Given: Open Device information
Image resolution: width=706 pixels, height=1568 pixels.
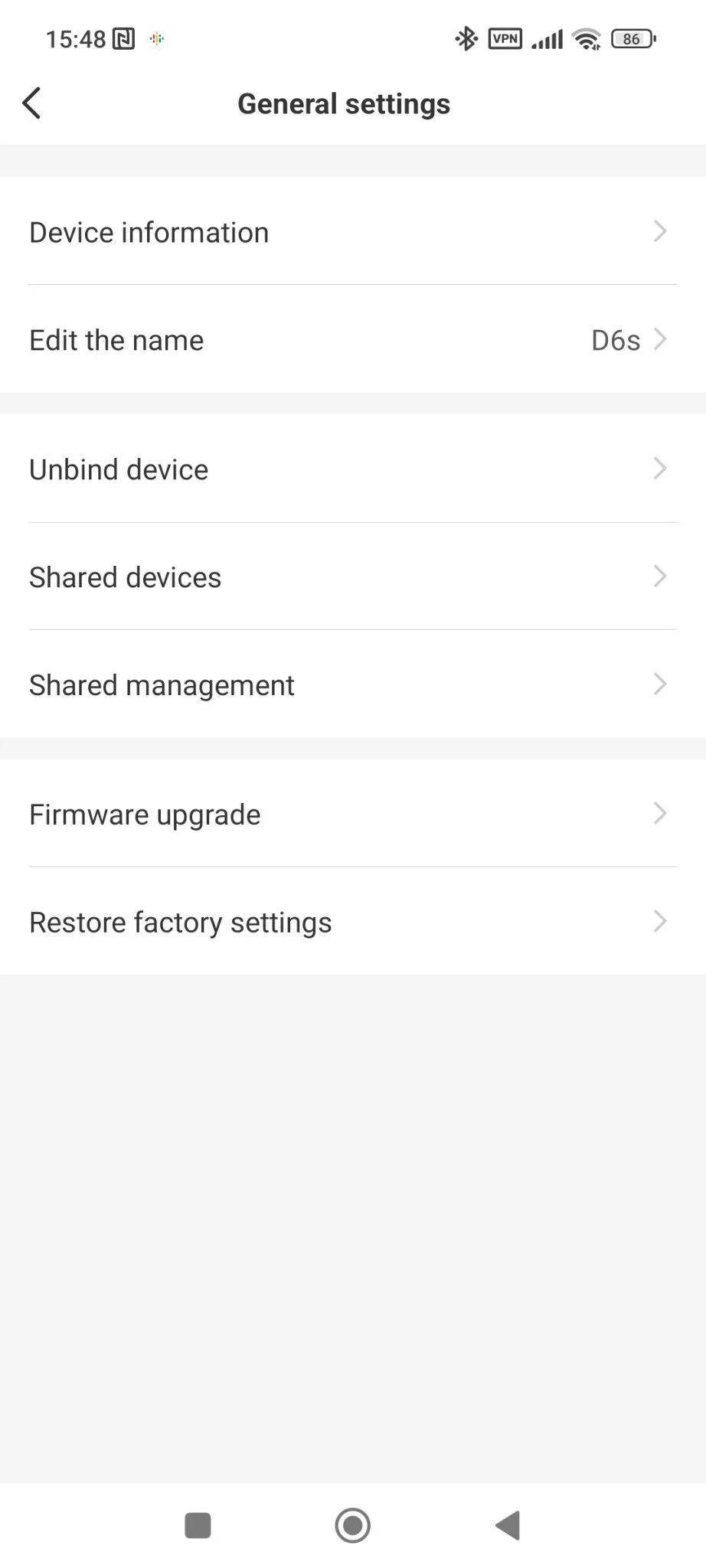Looking at the screenshot, I should tap(352, 232).
